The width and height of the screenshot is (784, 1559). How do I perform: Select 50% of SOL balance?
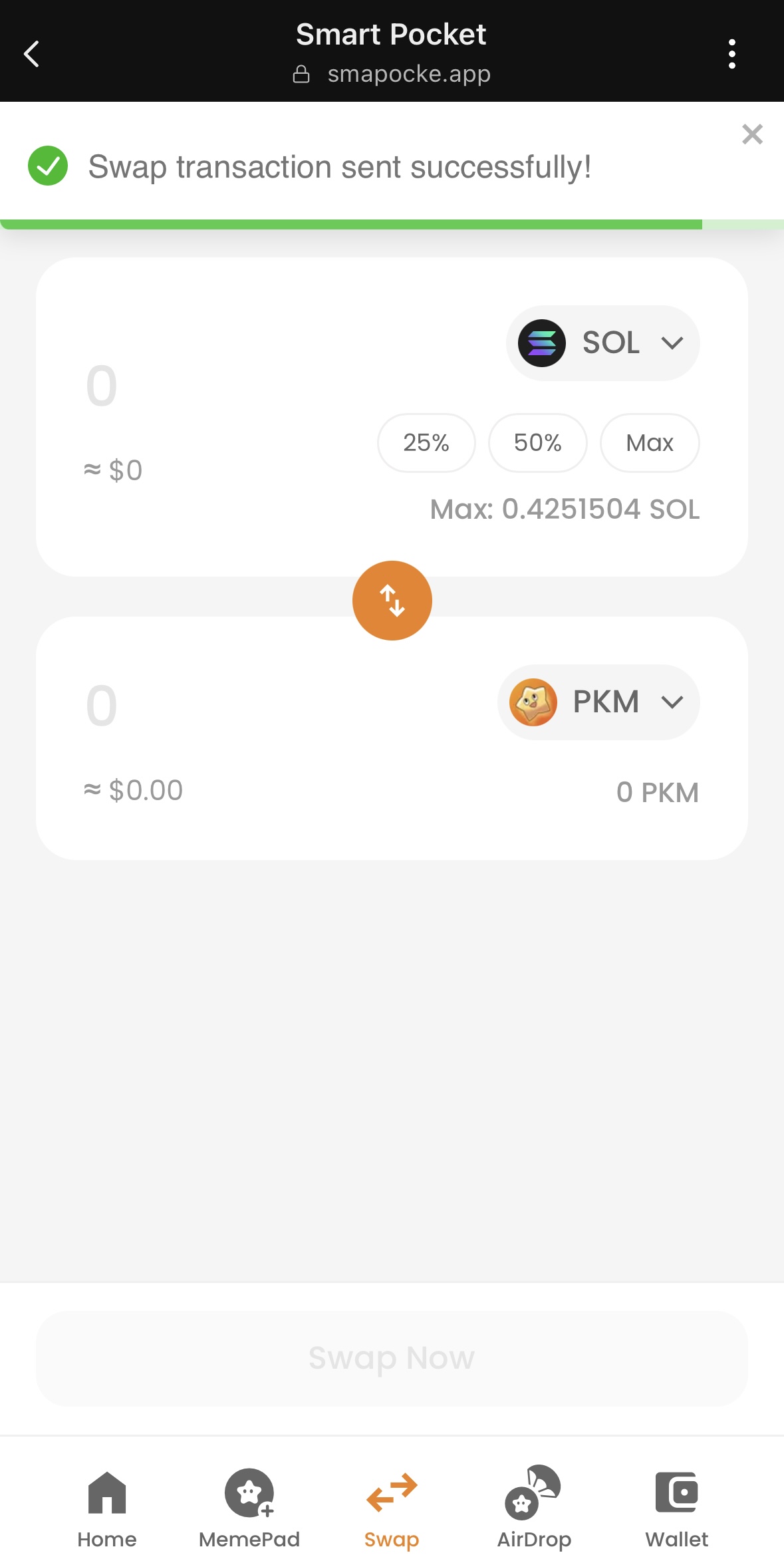(537, 443)
